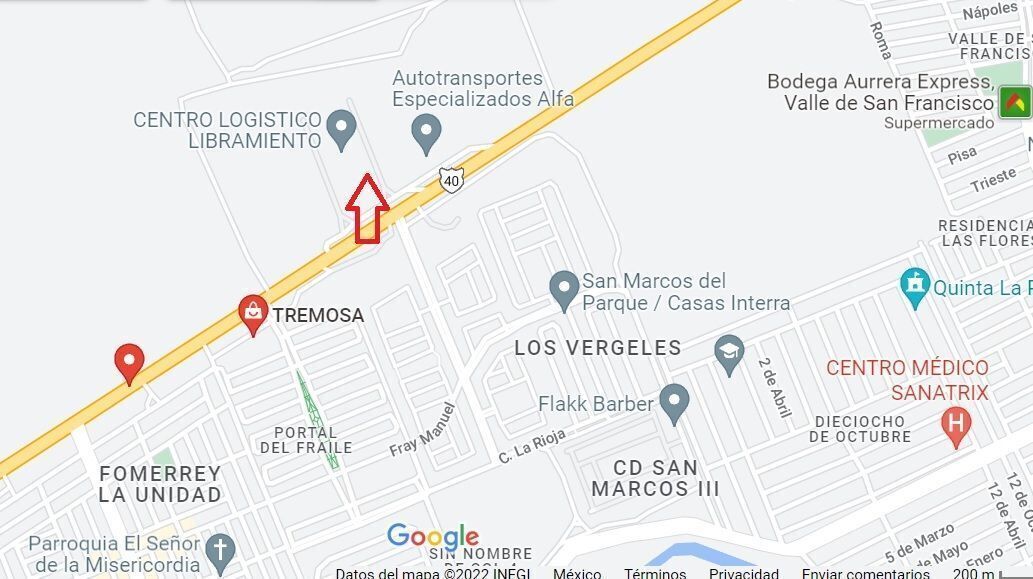Open San Marcos del Parque marker
This screenshot has height=579, width=1033.
click(x=565, y=290)
